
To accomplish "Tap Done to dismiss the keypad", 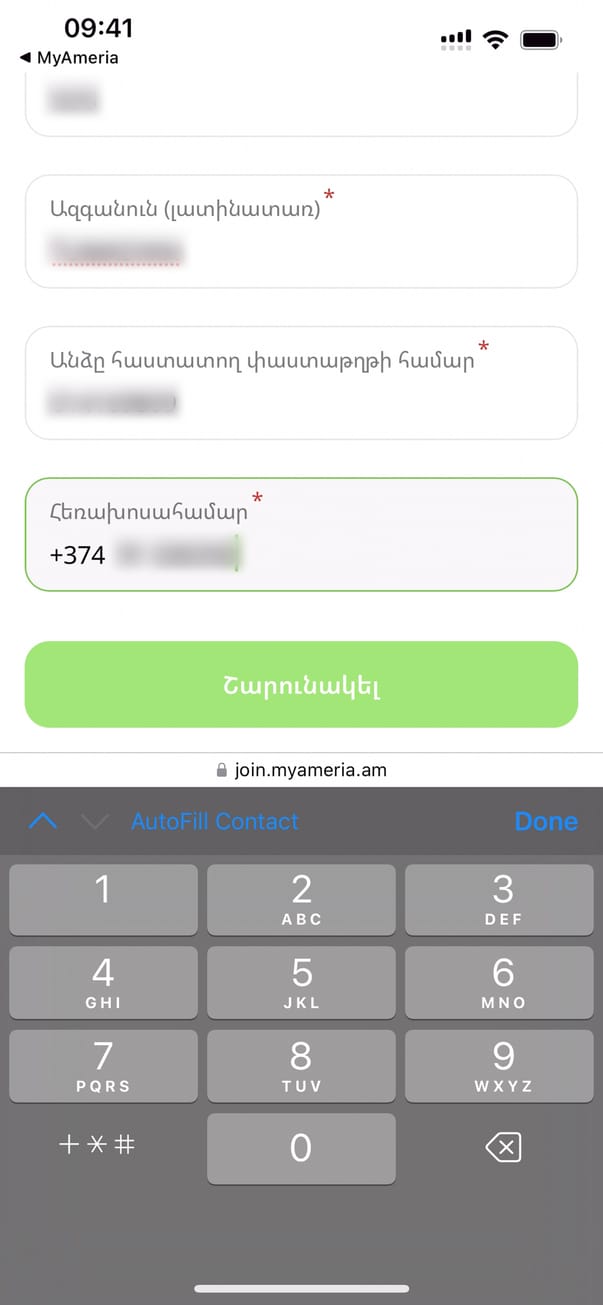I will coord(545,821).
